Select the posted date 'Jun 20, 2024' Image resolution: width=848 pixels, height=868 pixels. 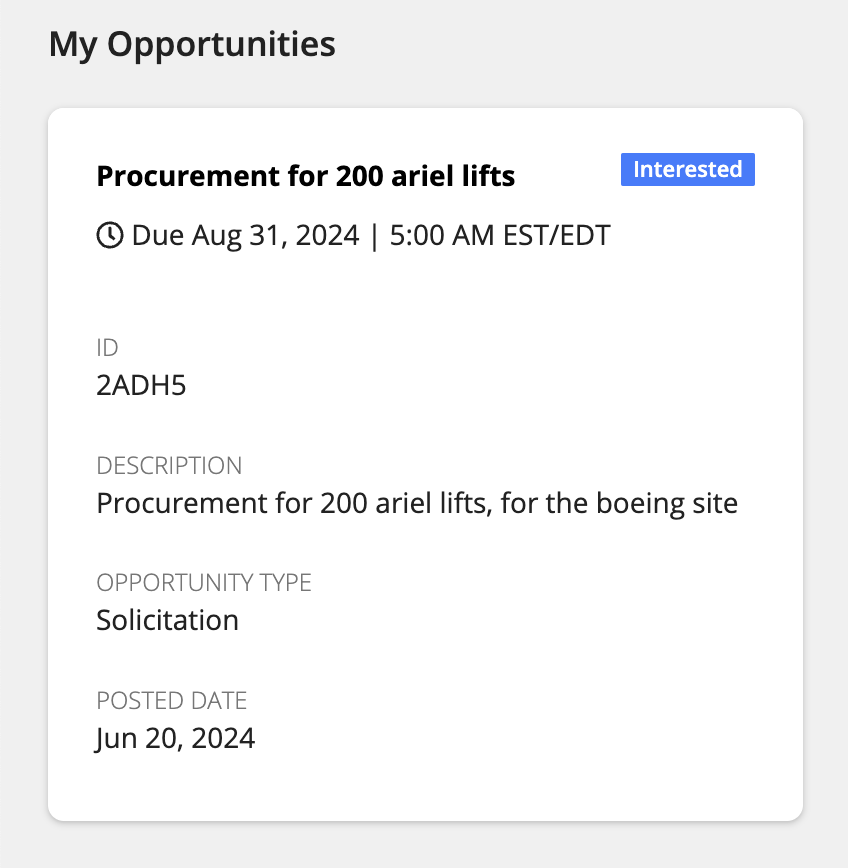tap(175, 738)
